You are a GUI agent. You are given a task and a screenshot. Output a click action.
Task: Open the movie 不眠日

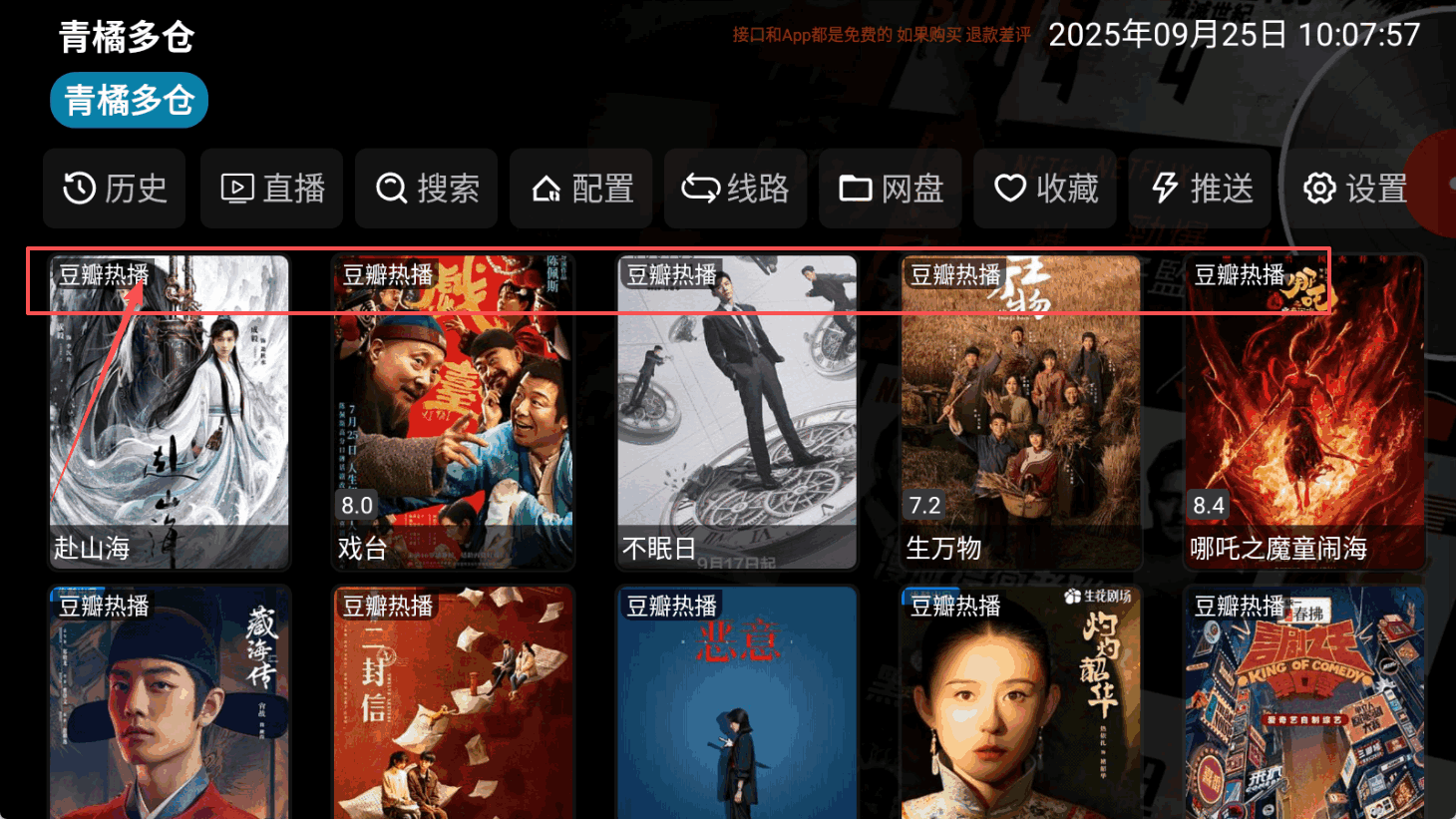click(737, 412)
